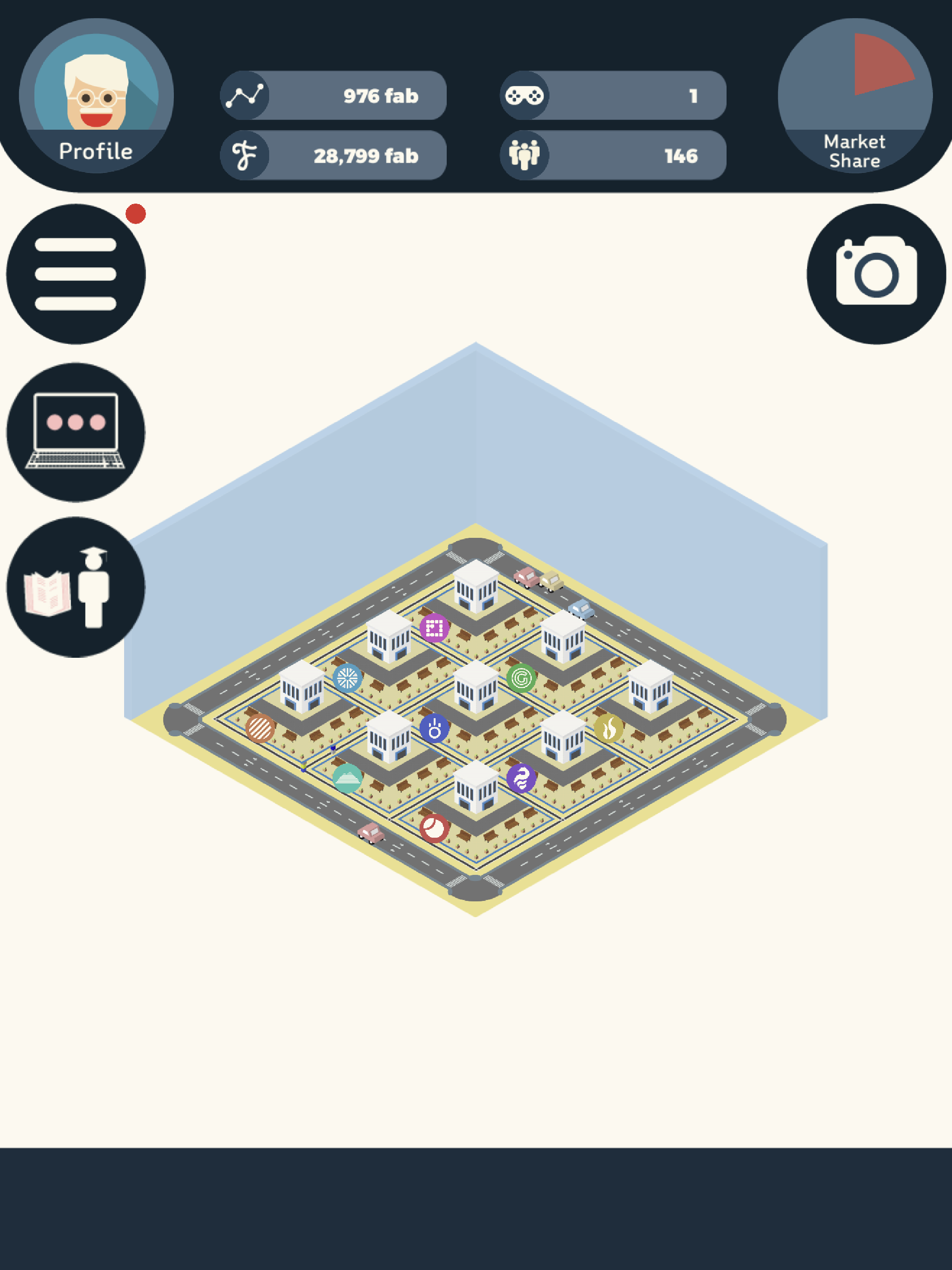Select the laptop computer icon
Screen dimensions: 952x1270
click(x=76, y=432)
